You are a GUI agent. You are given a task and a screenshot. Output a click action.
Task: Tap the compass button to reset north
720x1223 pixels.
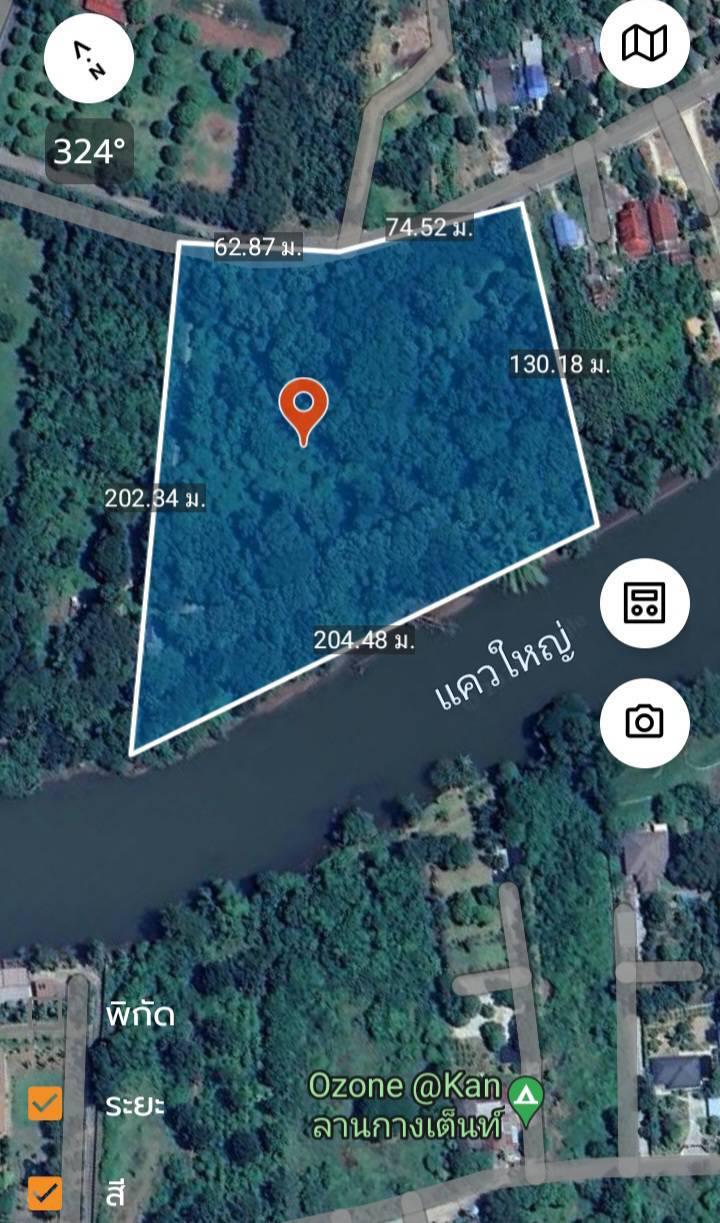pos(89,59)
